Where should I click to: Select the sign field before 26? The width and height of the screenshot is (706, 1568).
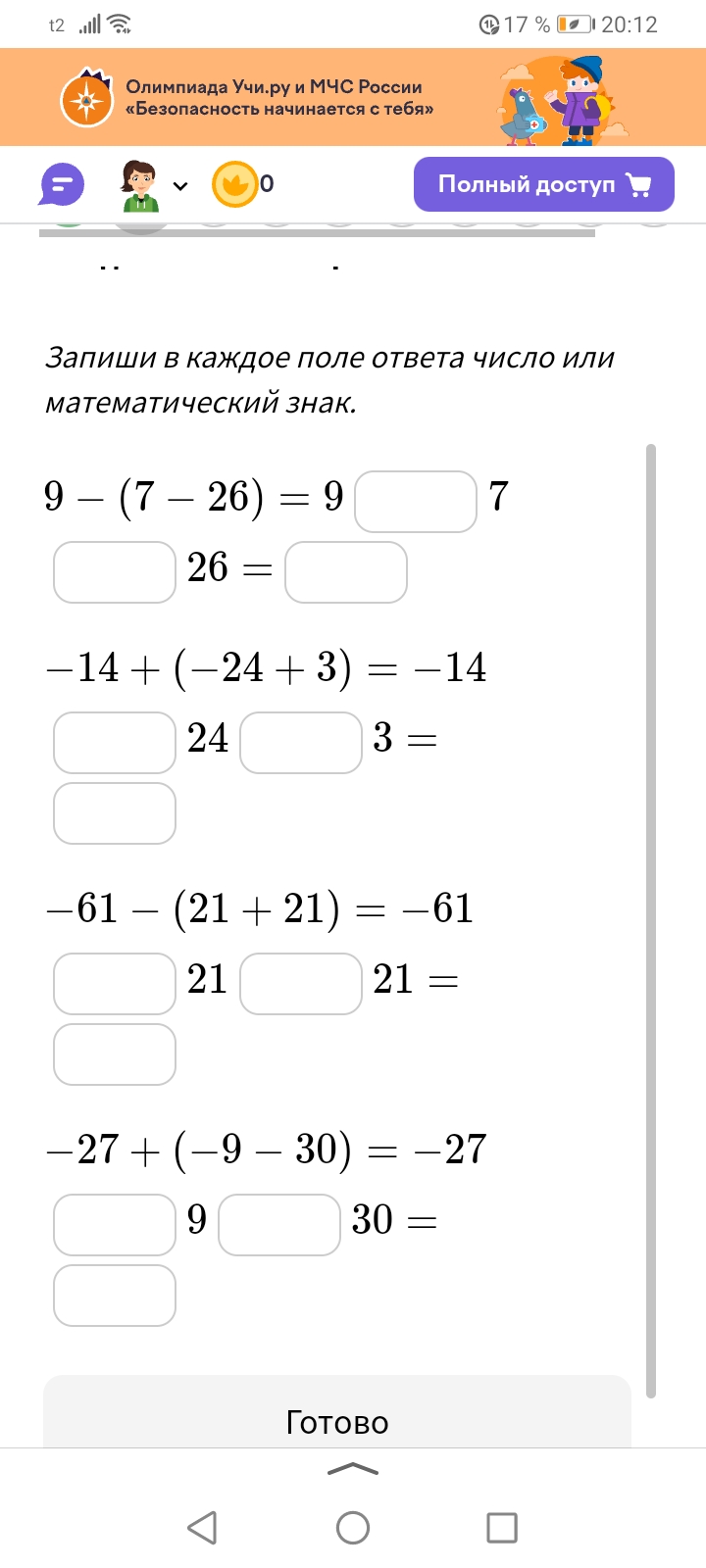click(115, 572)
